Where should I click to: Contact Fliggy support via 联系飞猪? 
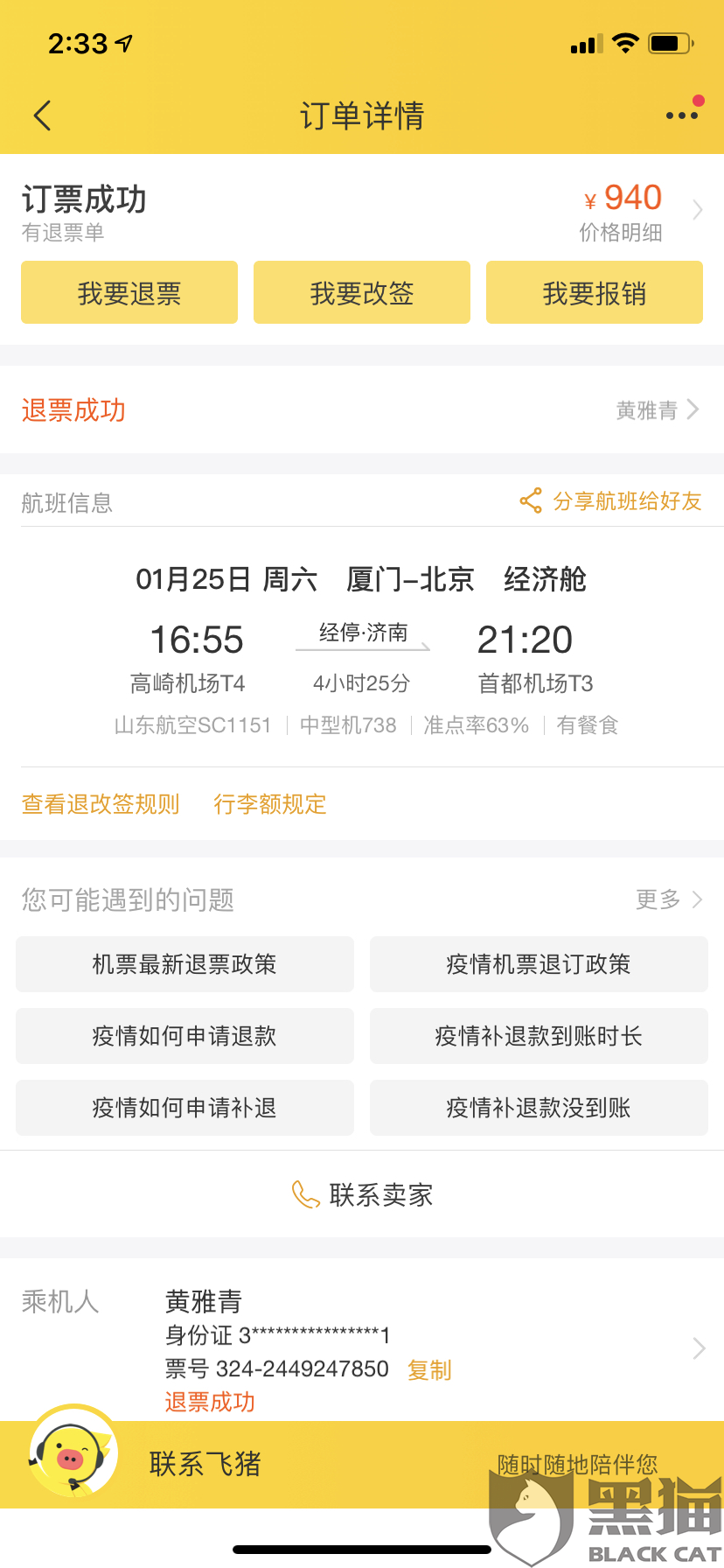(x=205, y=1464)
